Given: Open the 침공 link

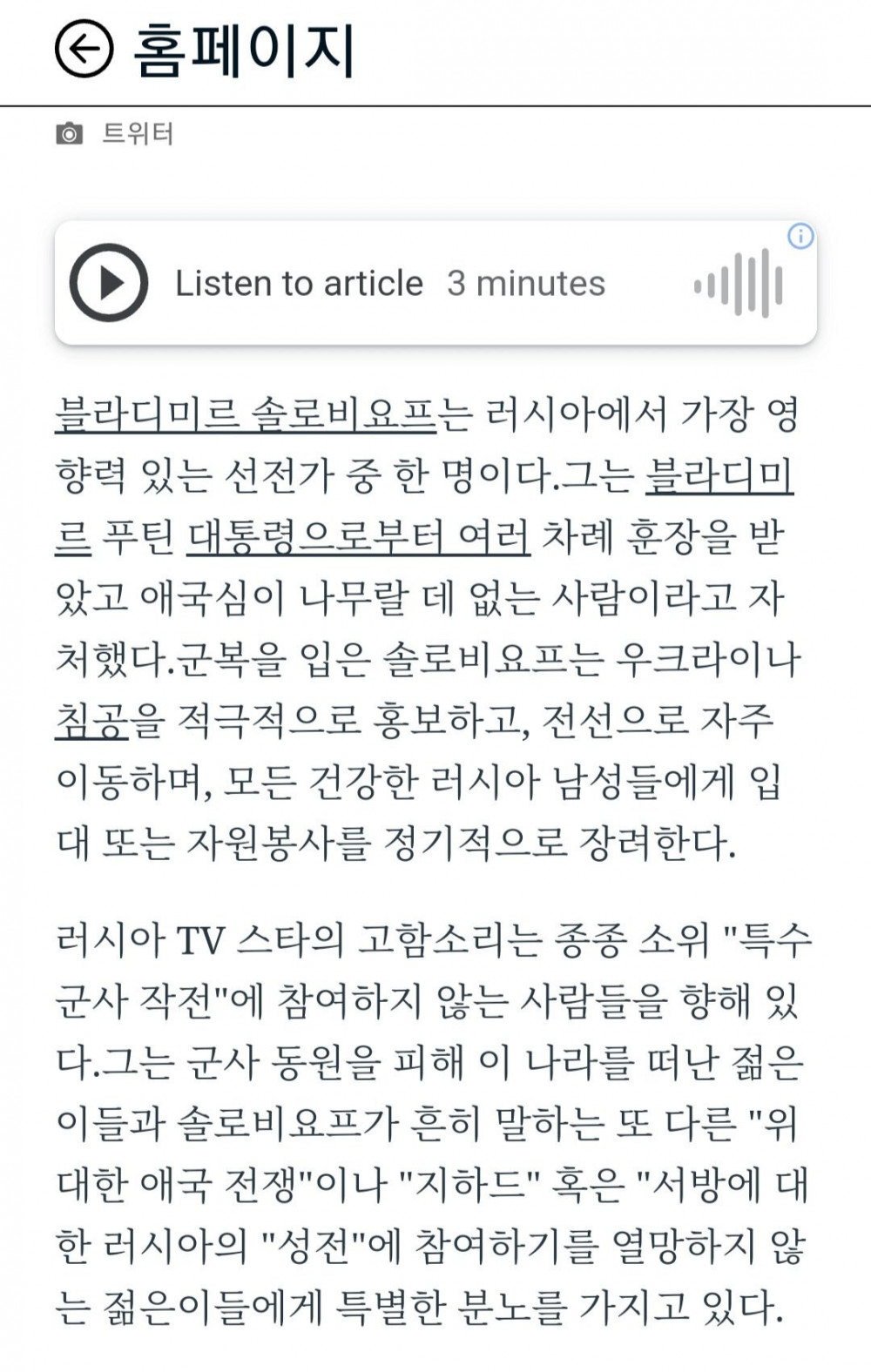Looking at the screenshot, I should [91, 721].
